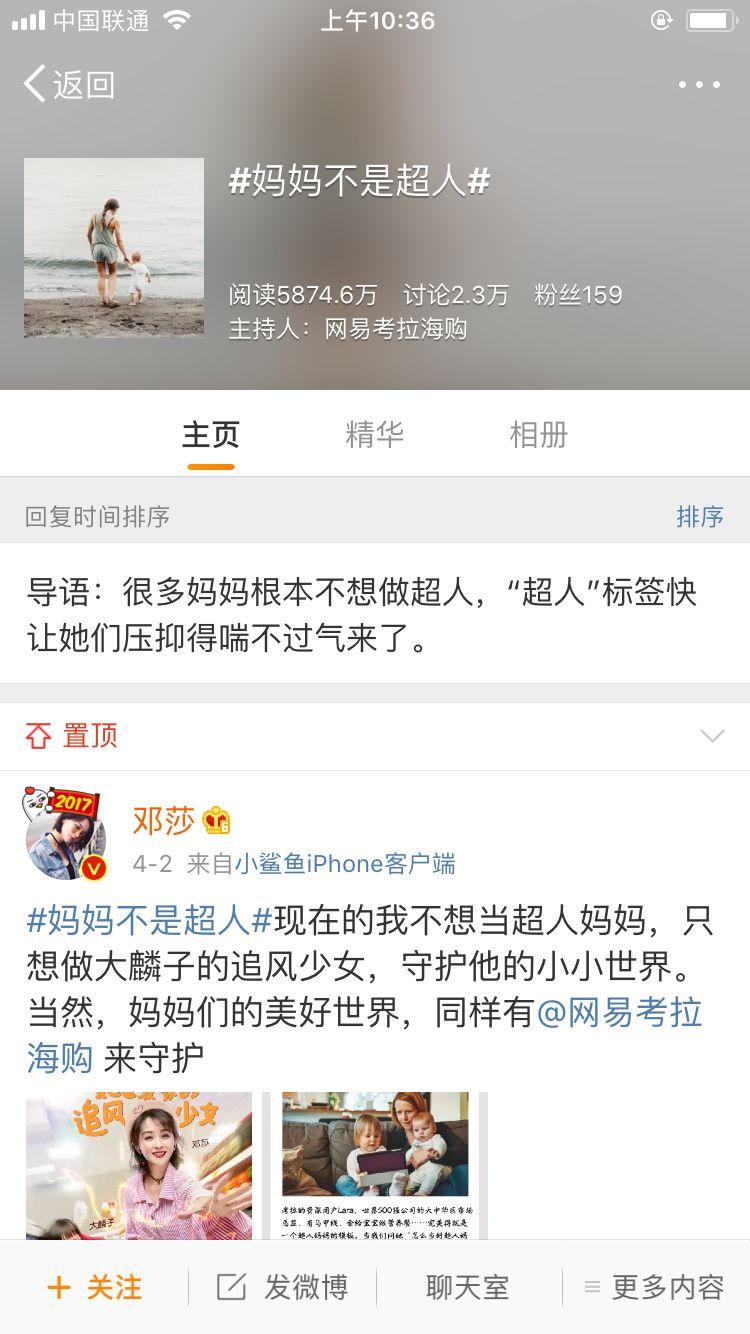The image size is (750, 1334).
Task: Open the @网易考拉海购 mention link
Action: 620,1013
